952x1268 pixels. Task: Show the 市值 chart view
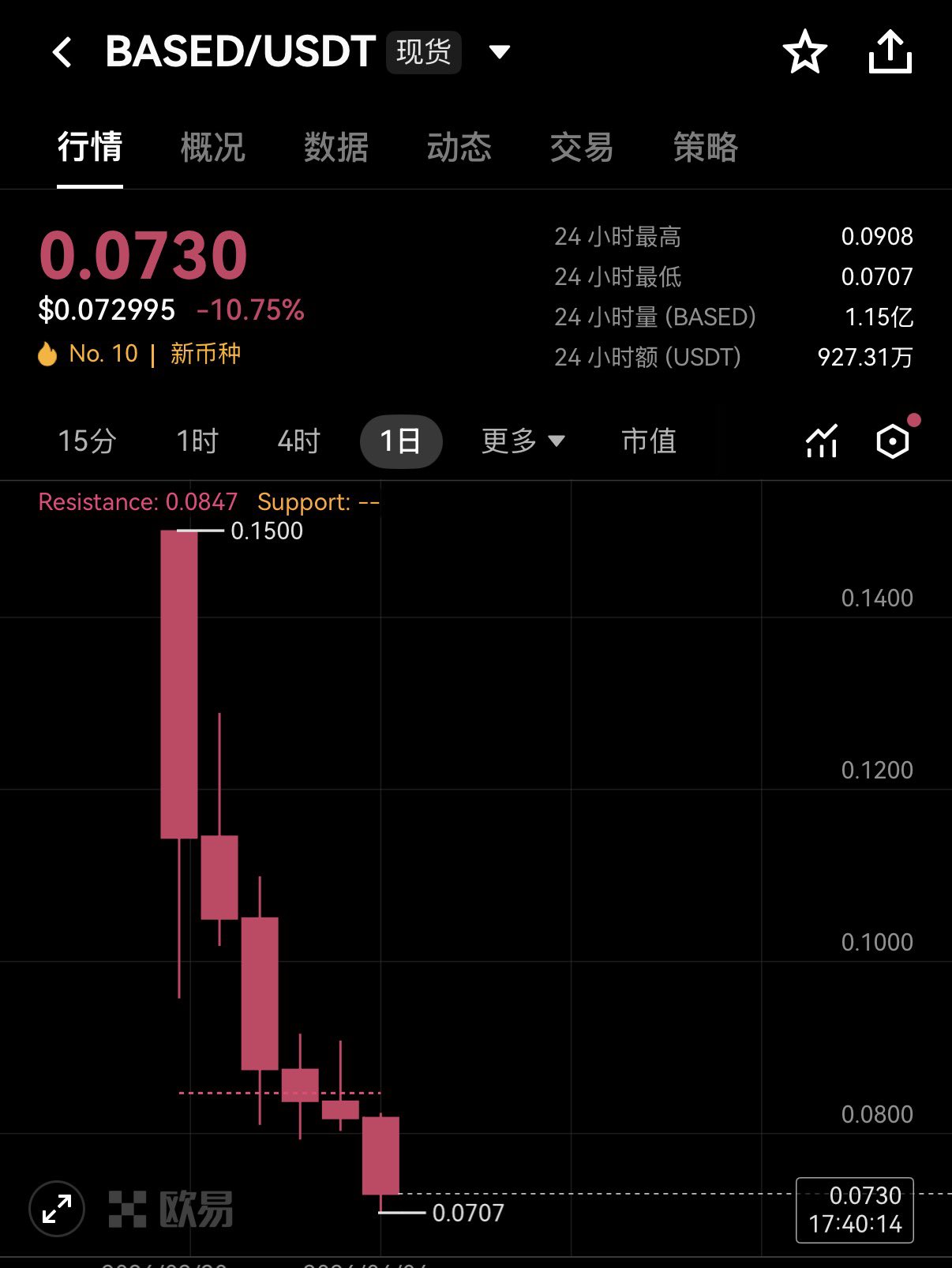pyautogui.click(x=649, y=441)
